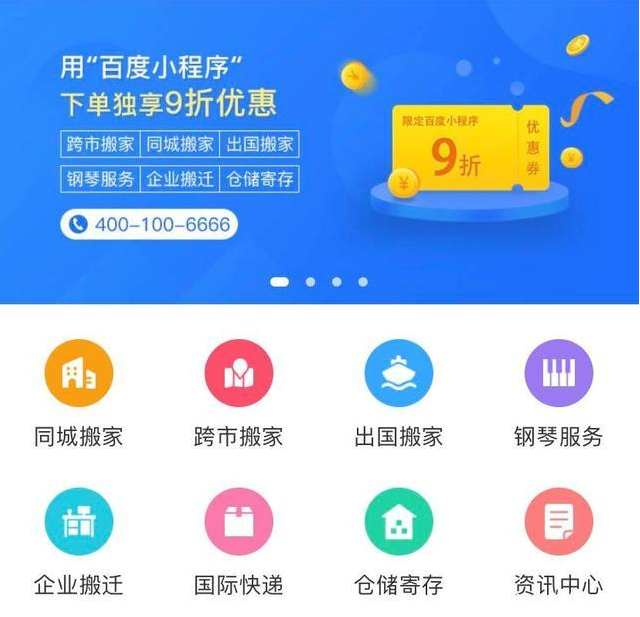The image size is (640, 617).
Task: Choose the 钢琴服务 option
Action: pos(559,375)
